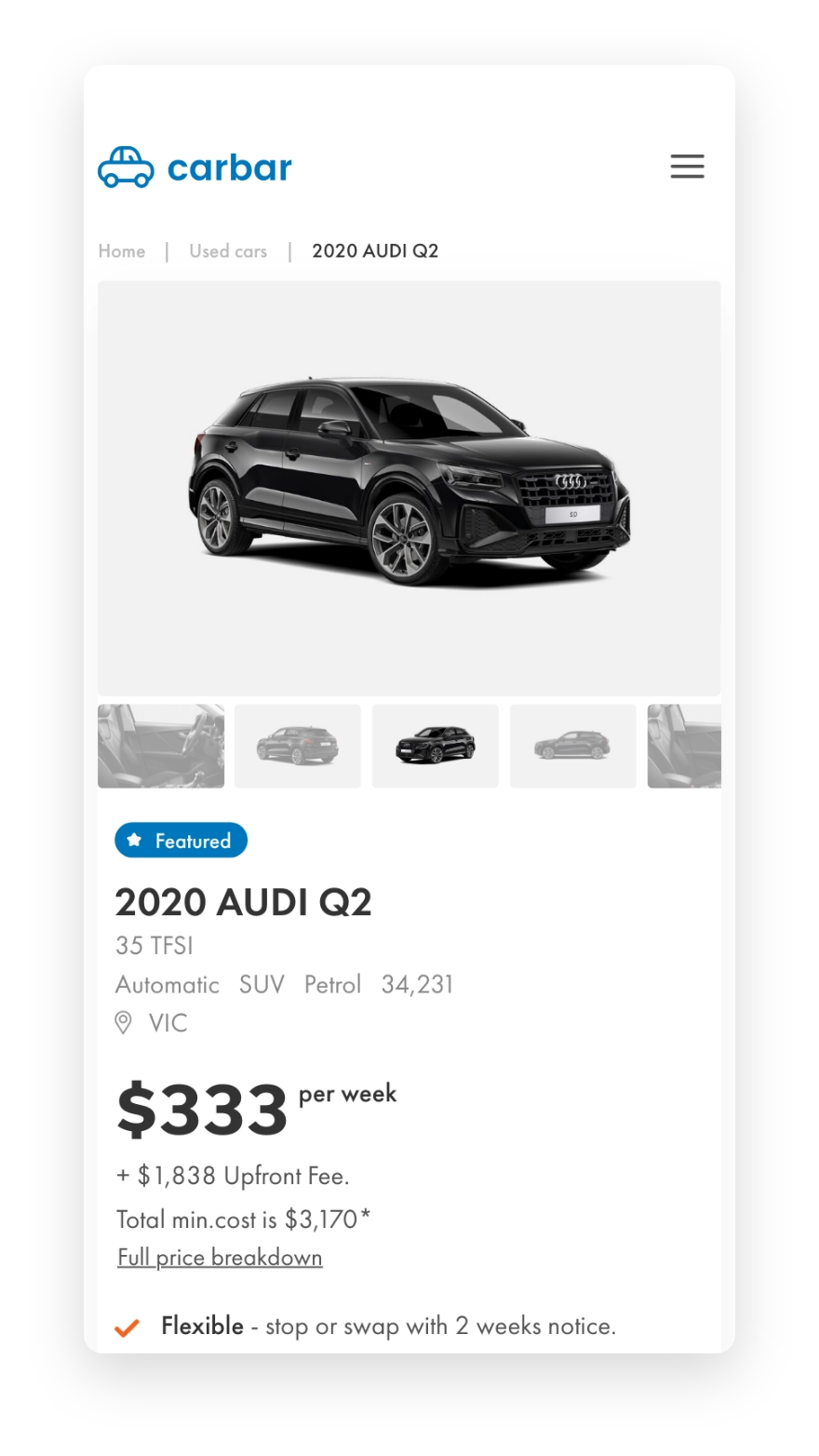This screenshot has height=1456, width=819.
Task: Open the Full price breakdown link
Action: [220, 1256]
